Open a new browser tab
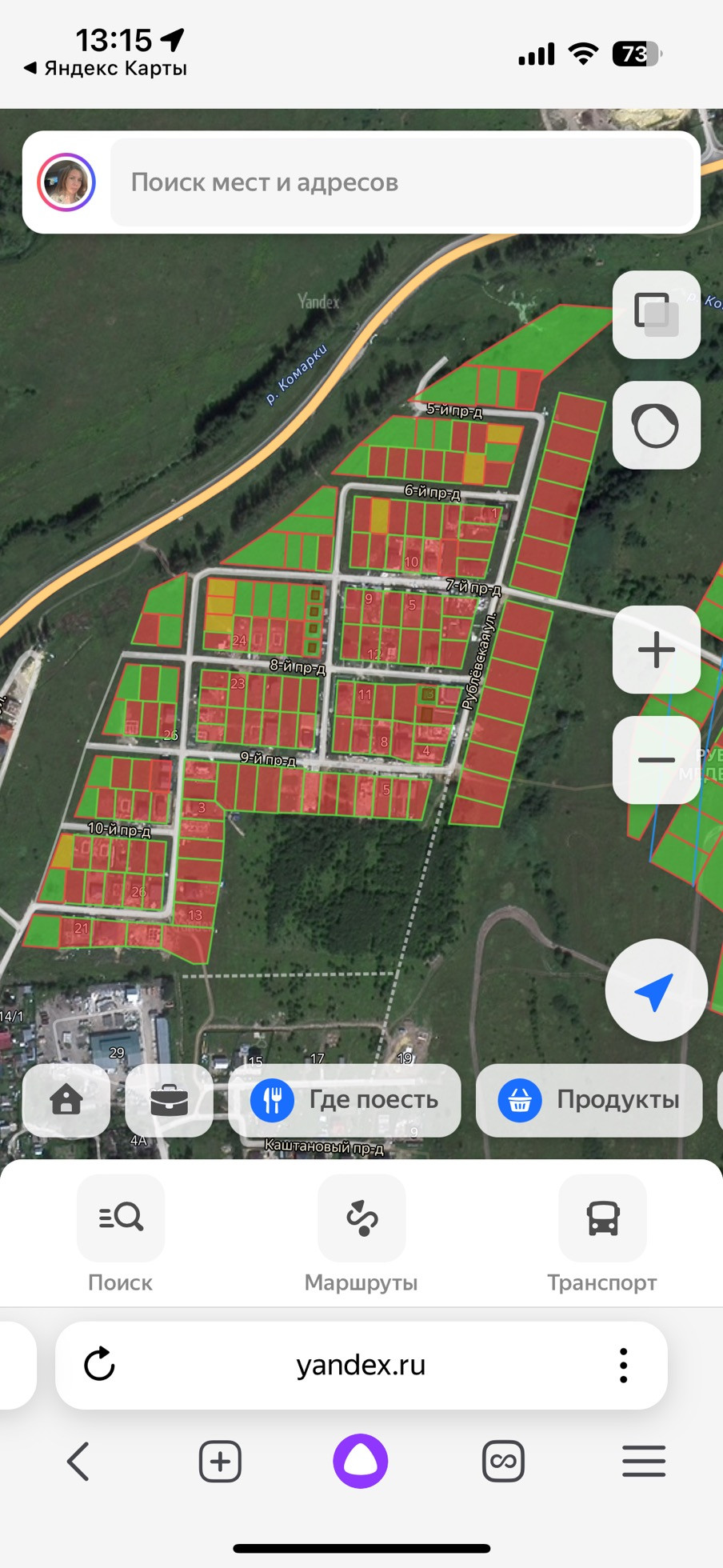723x1568 pixels. click(220, 1462)
